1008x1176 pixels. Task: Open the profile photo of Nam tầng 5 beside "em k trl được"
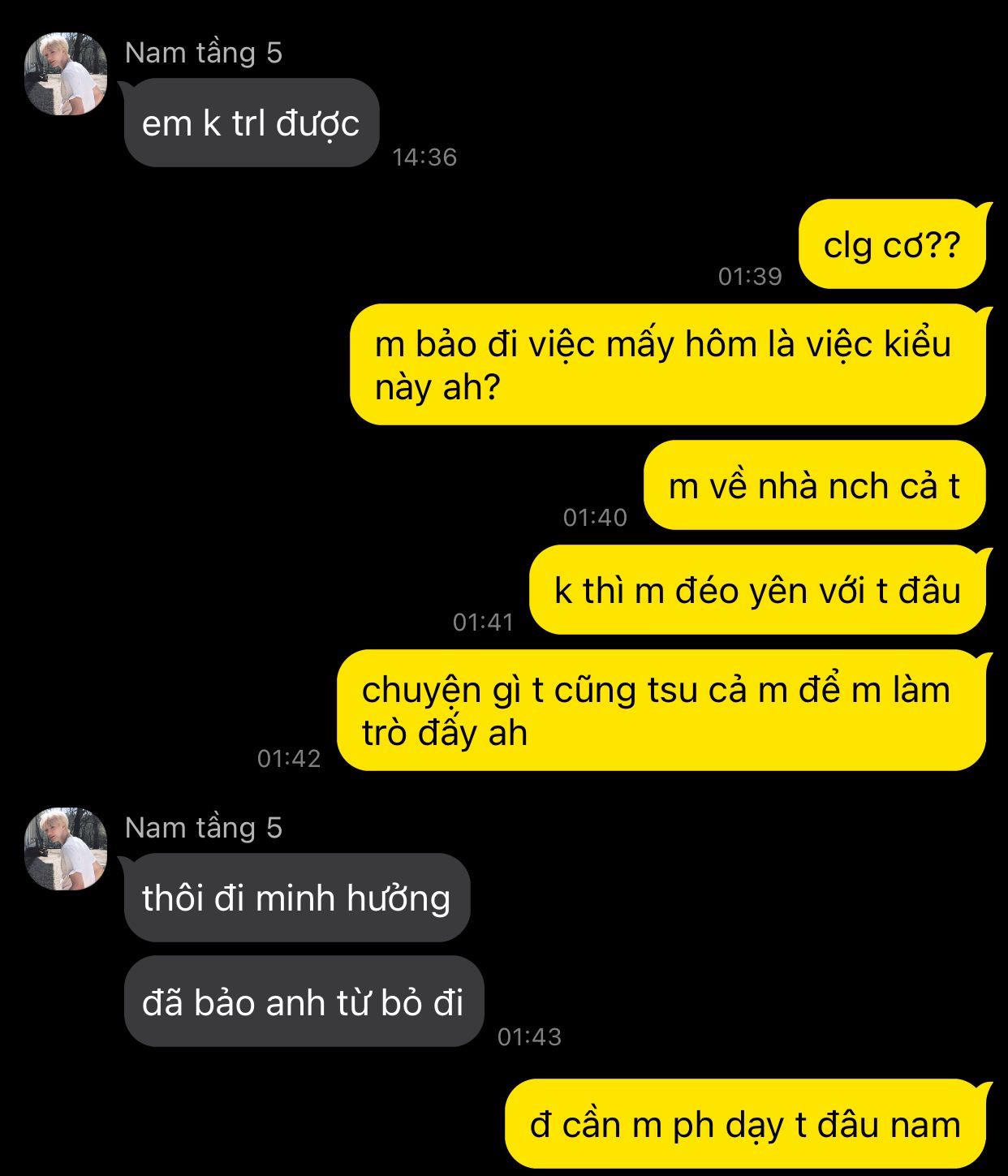(66, 74)
